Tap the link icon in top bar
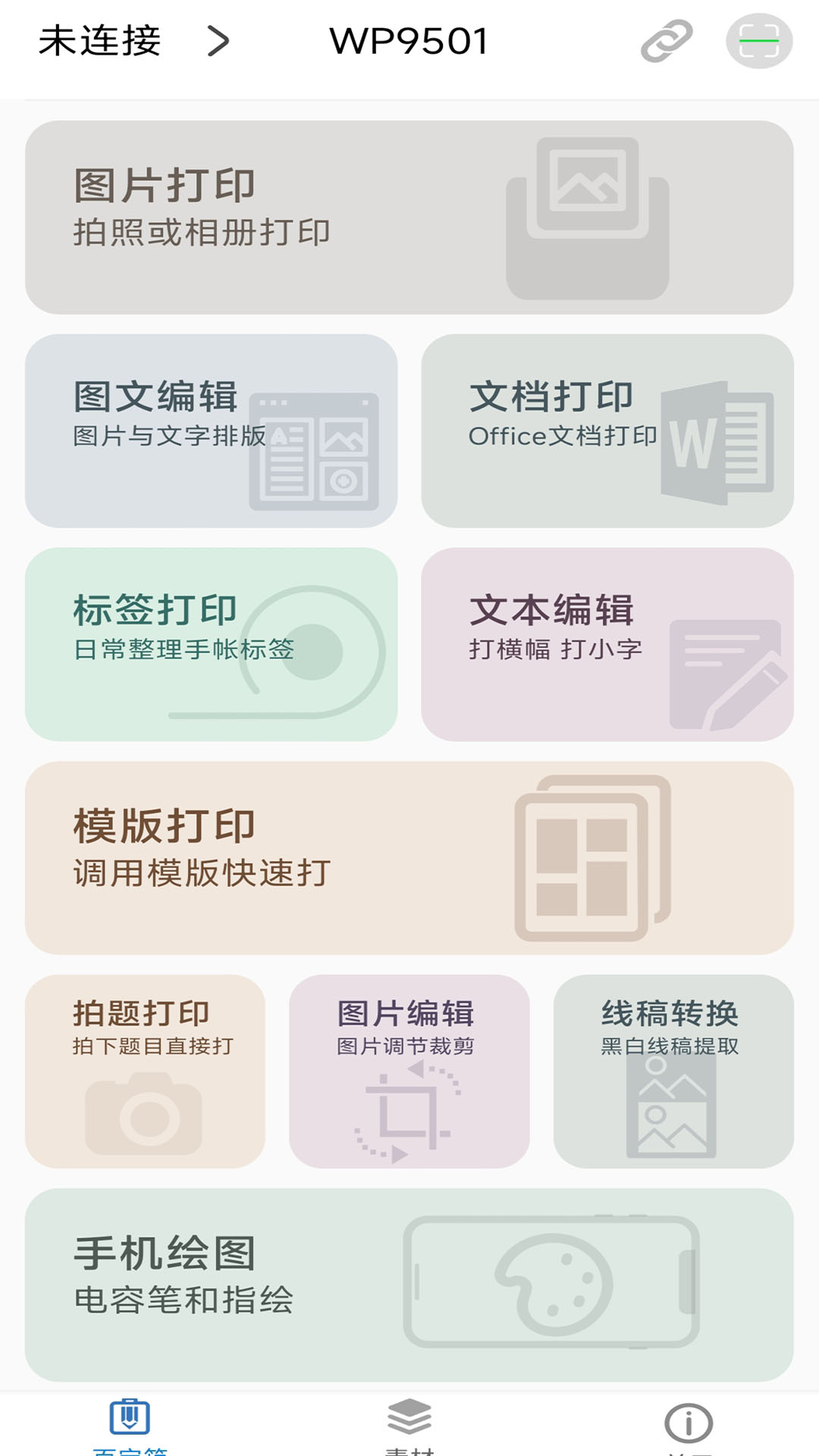 [667, 41]
